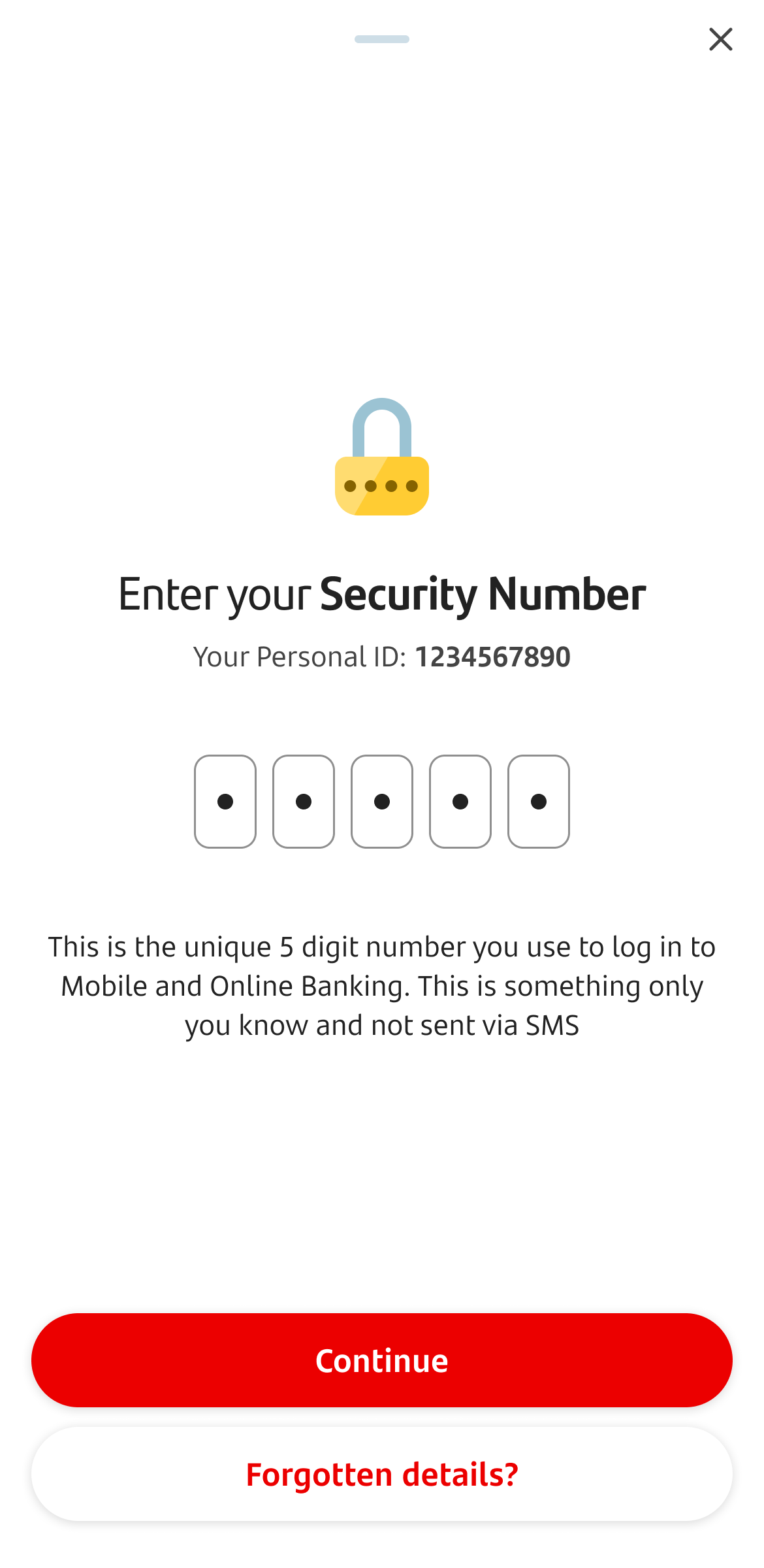Open Forgotten details help

pyautogui.click(x=382, y=1474)
